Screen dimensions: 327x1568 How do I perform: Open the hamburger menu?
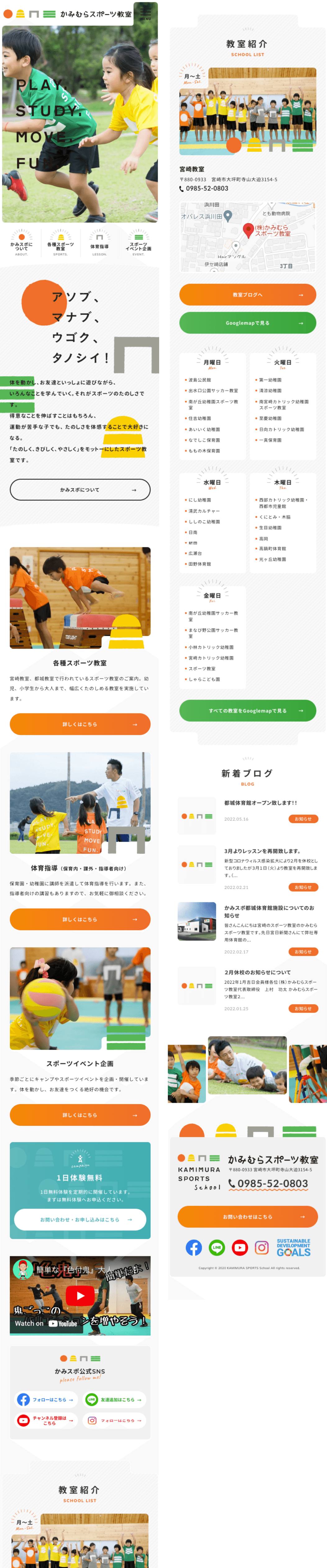point(146,12)
